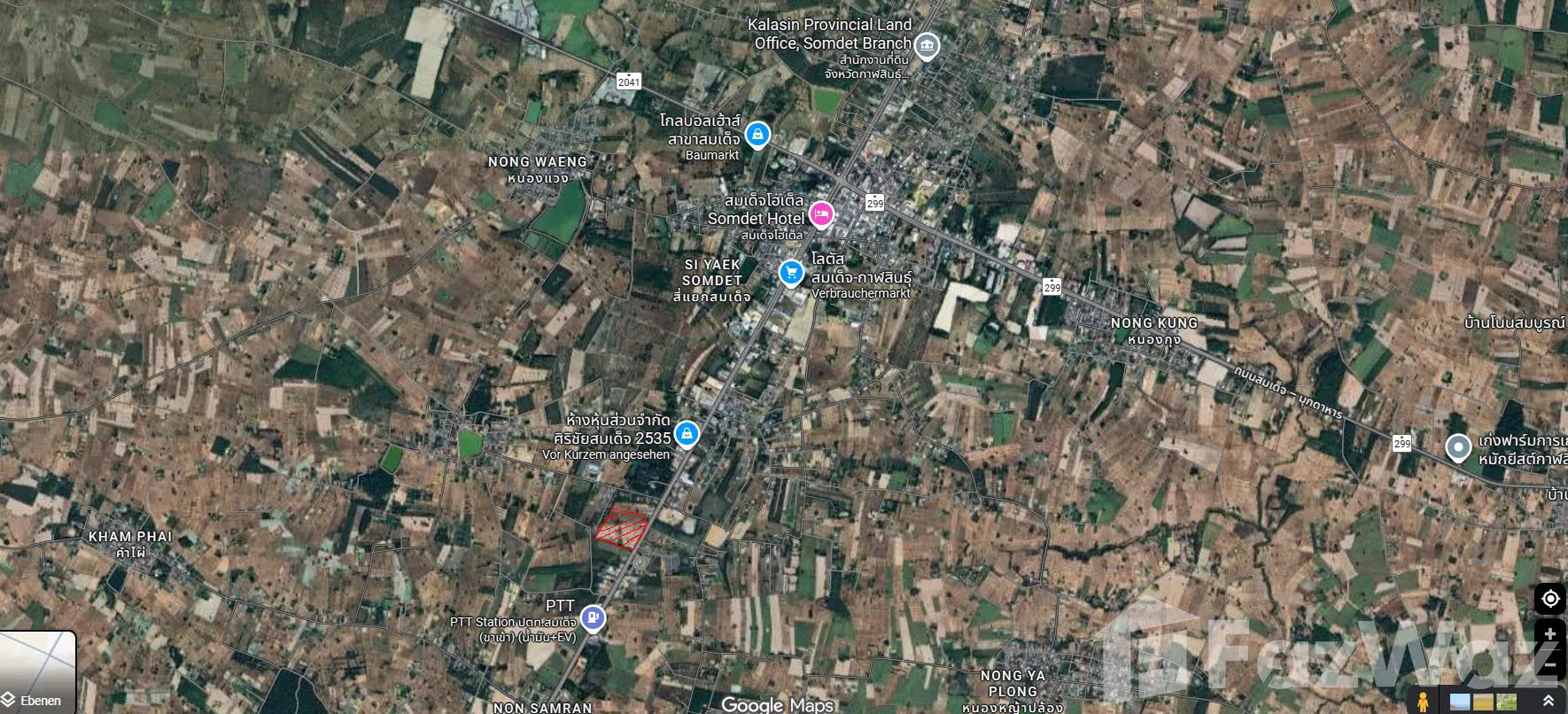Tap the mushroom farm place marker
Screen dimensions: 1568x714
coord(1457,447)
